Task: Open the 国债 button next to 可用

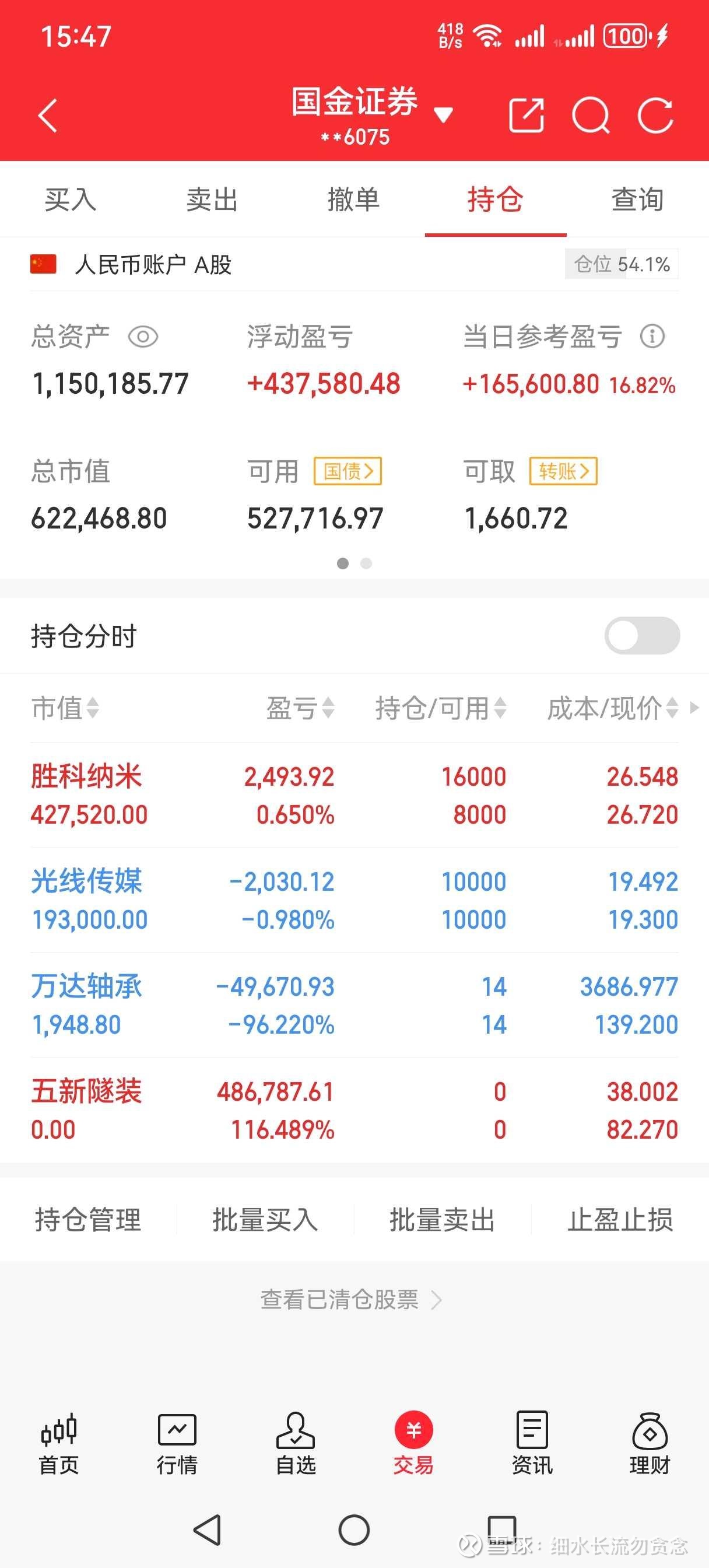Action: (348, 471)
